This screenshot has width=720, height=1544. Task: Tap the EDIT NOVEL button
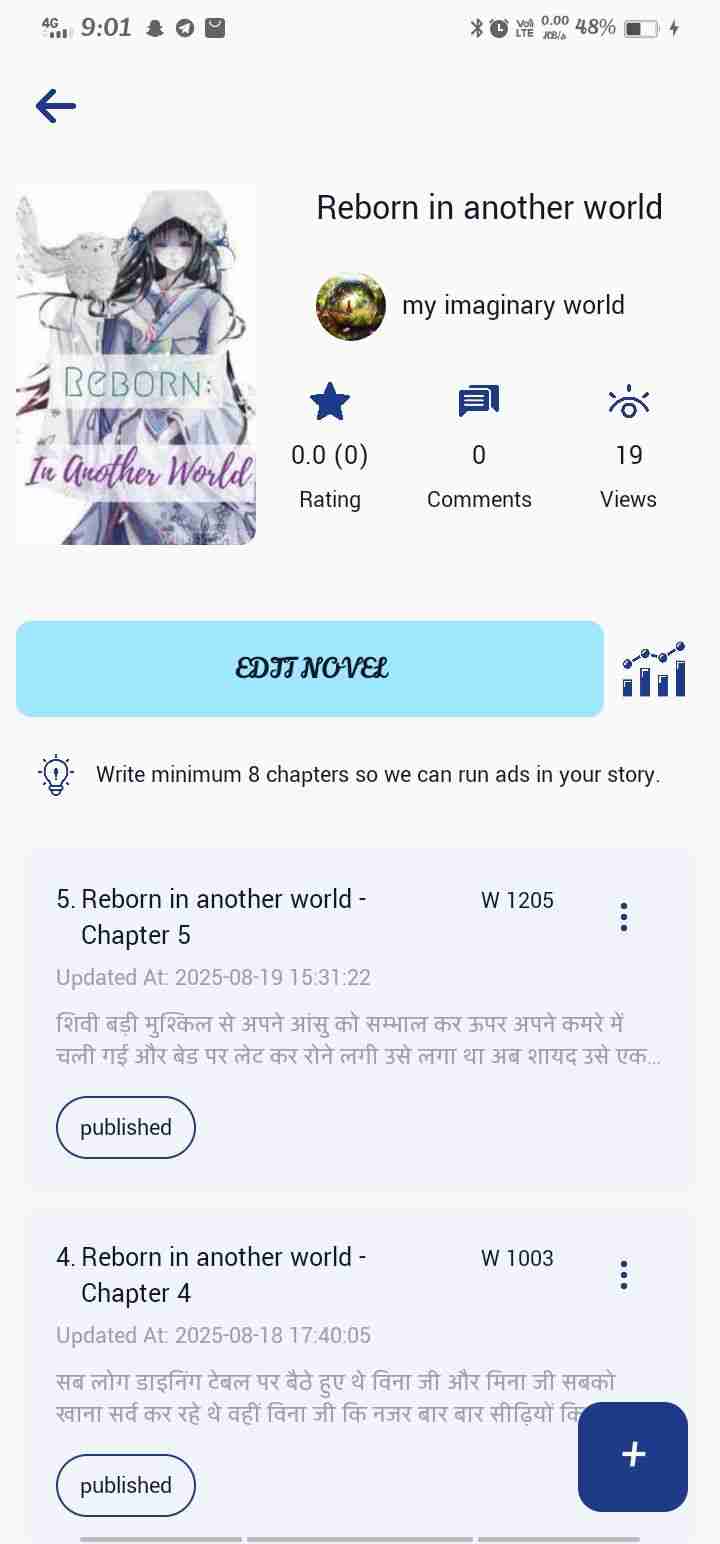[x=310, y=669]
